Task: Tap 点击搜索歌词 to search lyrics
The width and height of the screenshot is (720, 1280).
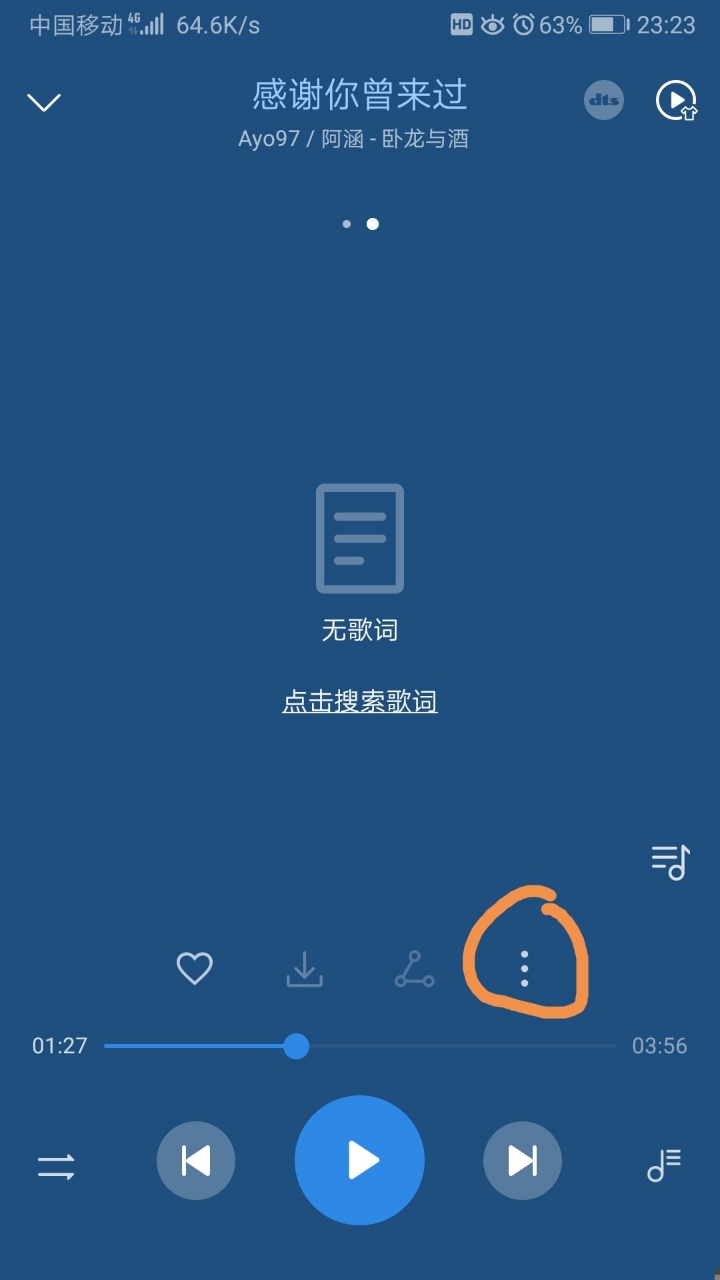Action: click(x=360, y=703)
